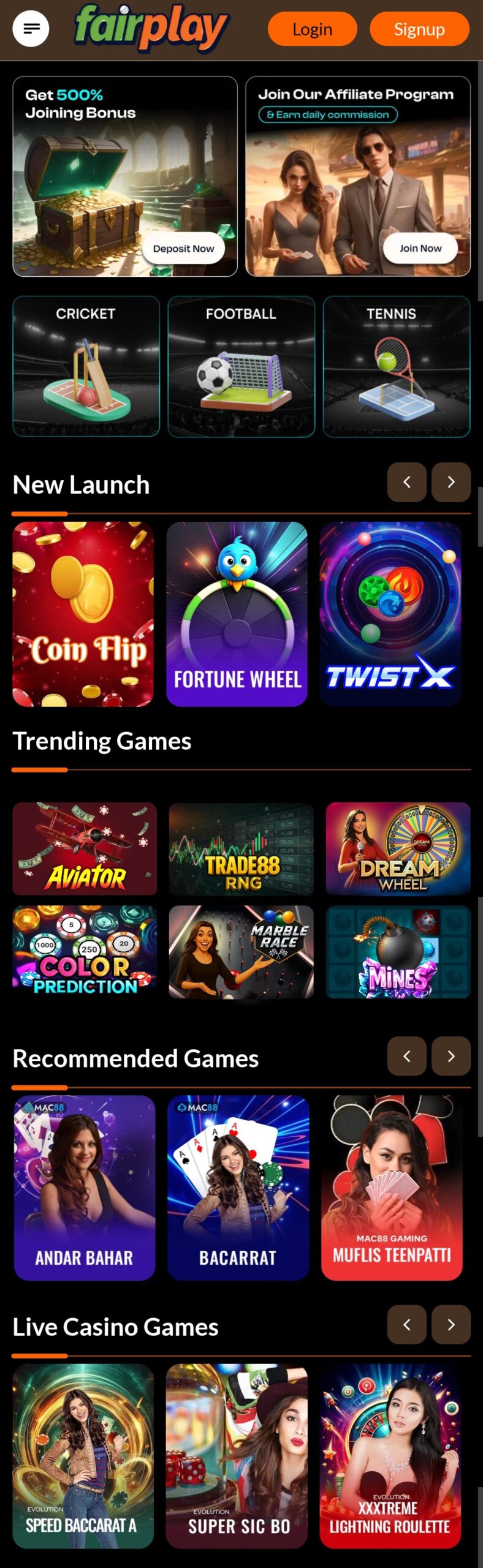This screenshot has height=1568, width=483.
Task: Launch the Fortune Wheel game
Action: [237, 614]
